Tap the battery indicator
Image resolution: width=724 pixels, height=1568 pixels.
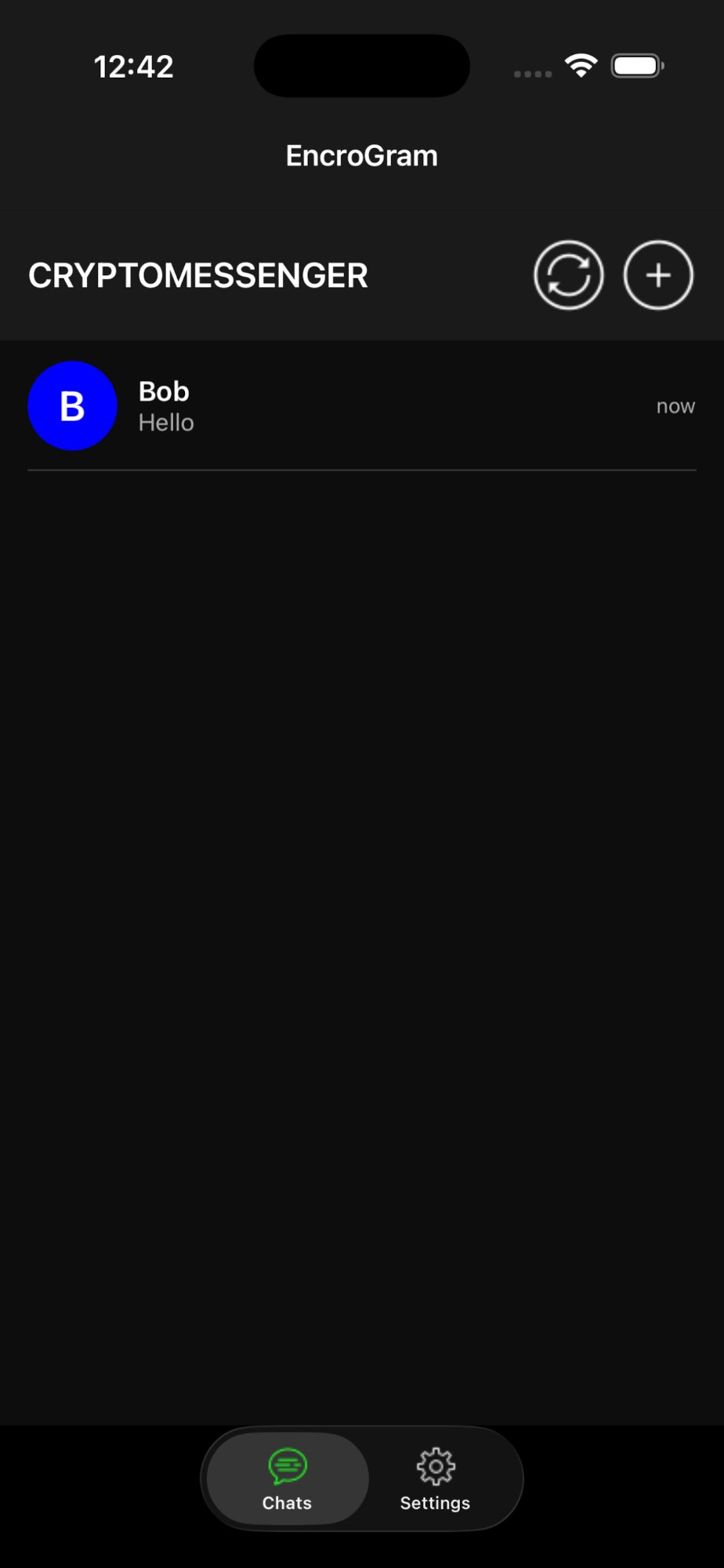coord(636,66)
